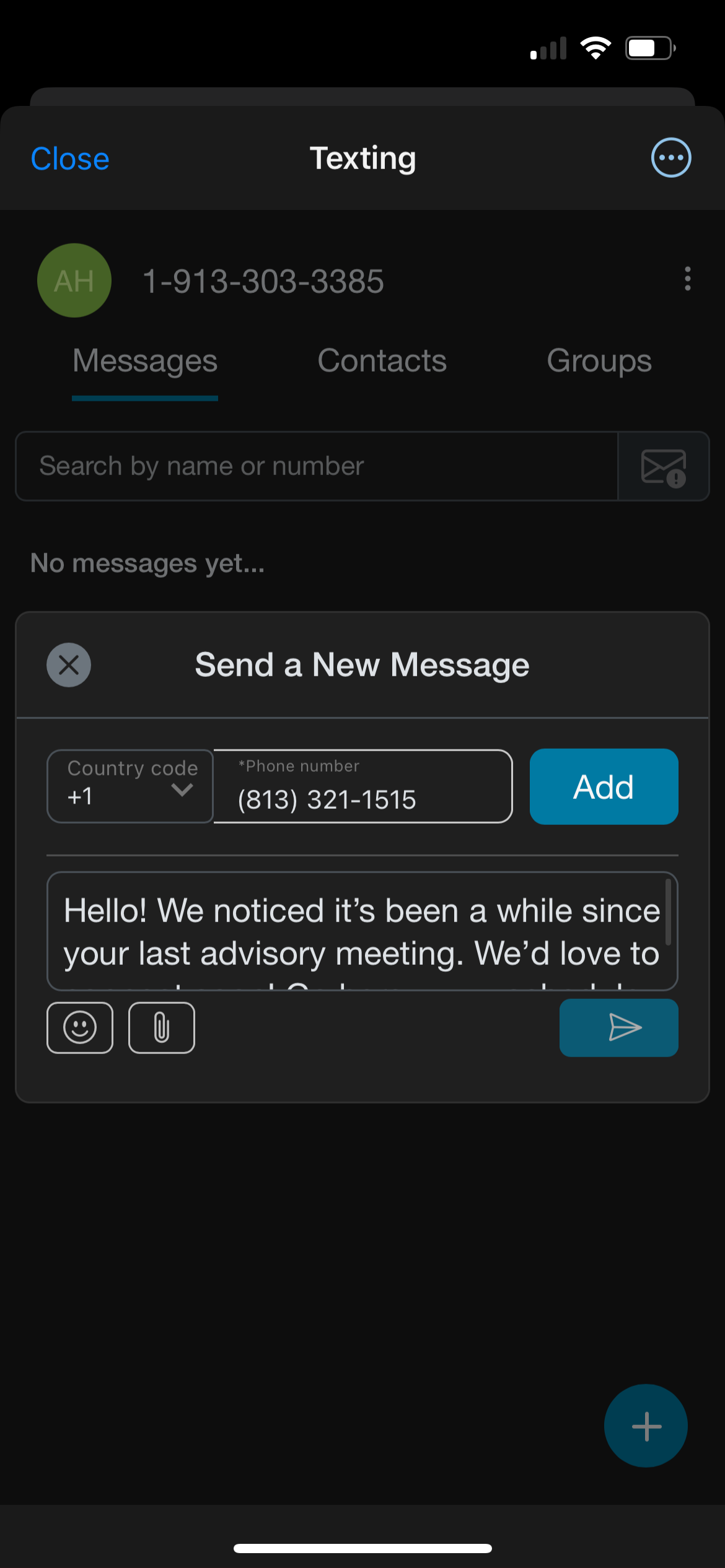Switch to the Groups tab

click(x=599, y=361)
